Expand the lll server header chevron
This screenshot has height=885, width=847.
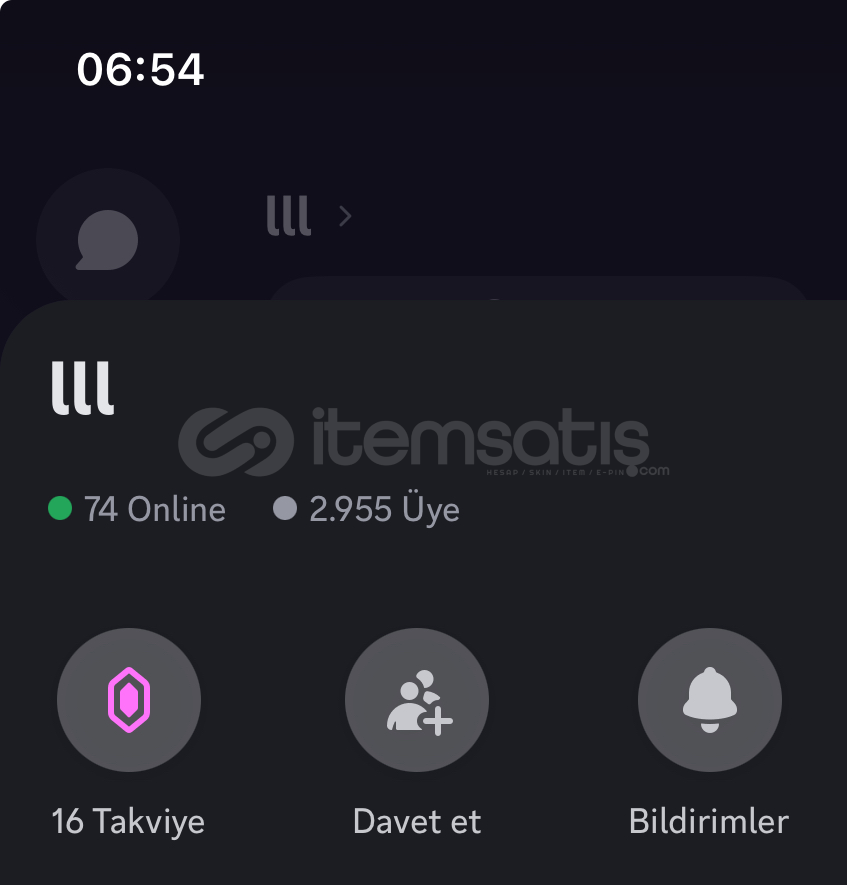(x=345, y=216)
